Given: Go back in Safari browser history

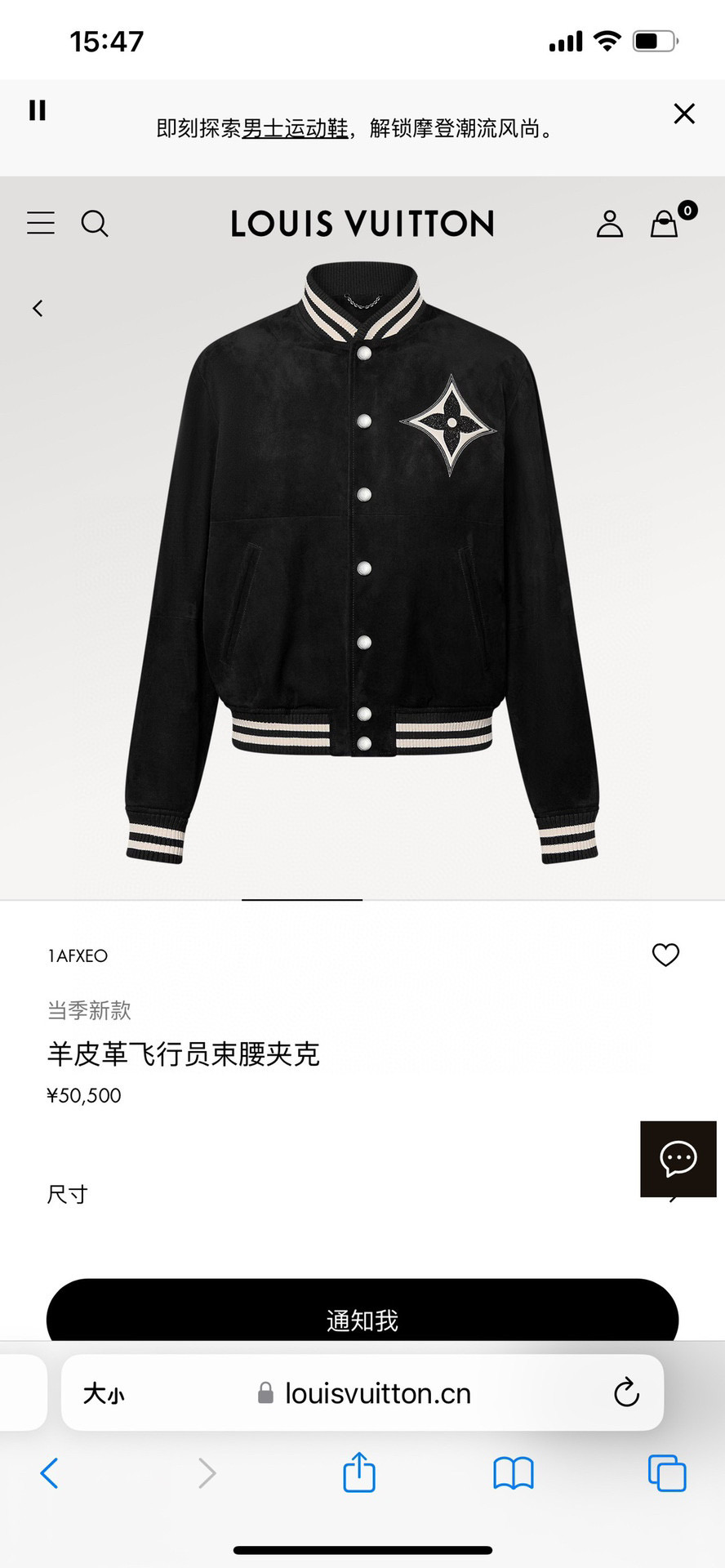Looking at the screenshot, I should click(49, 1473).
